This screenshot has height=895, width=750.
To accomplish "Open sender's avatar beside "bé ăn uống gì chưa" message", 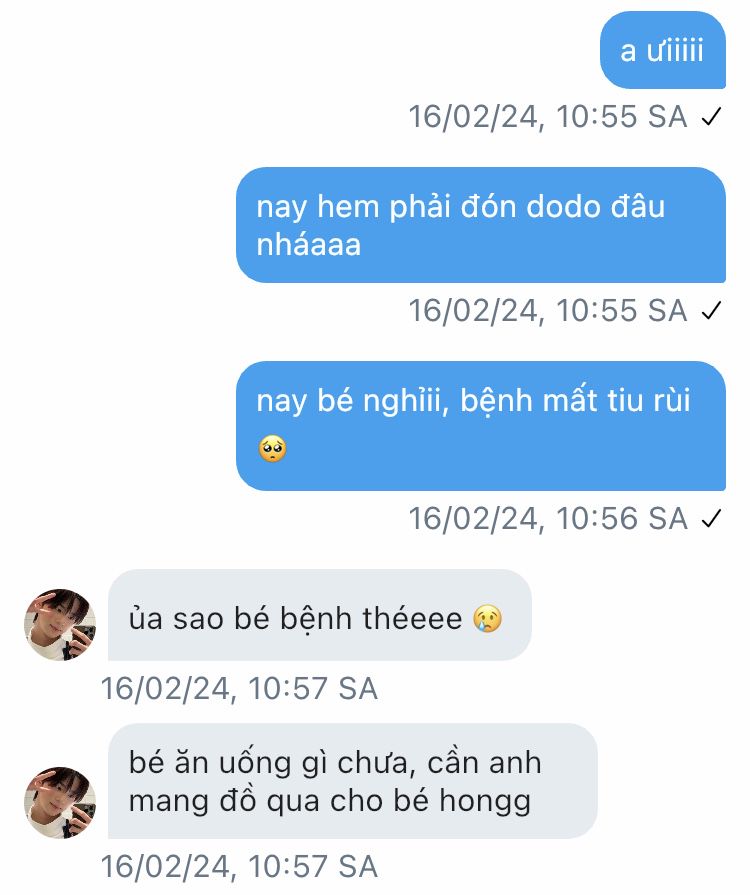I will pyautogui.click(x=60, y=803).
